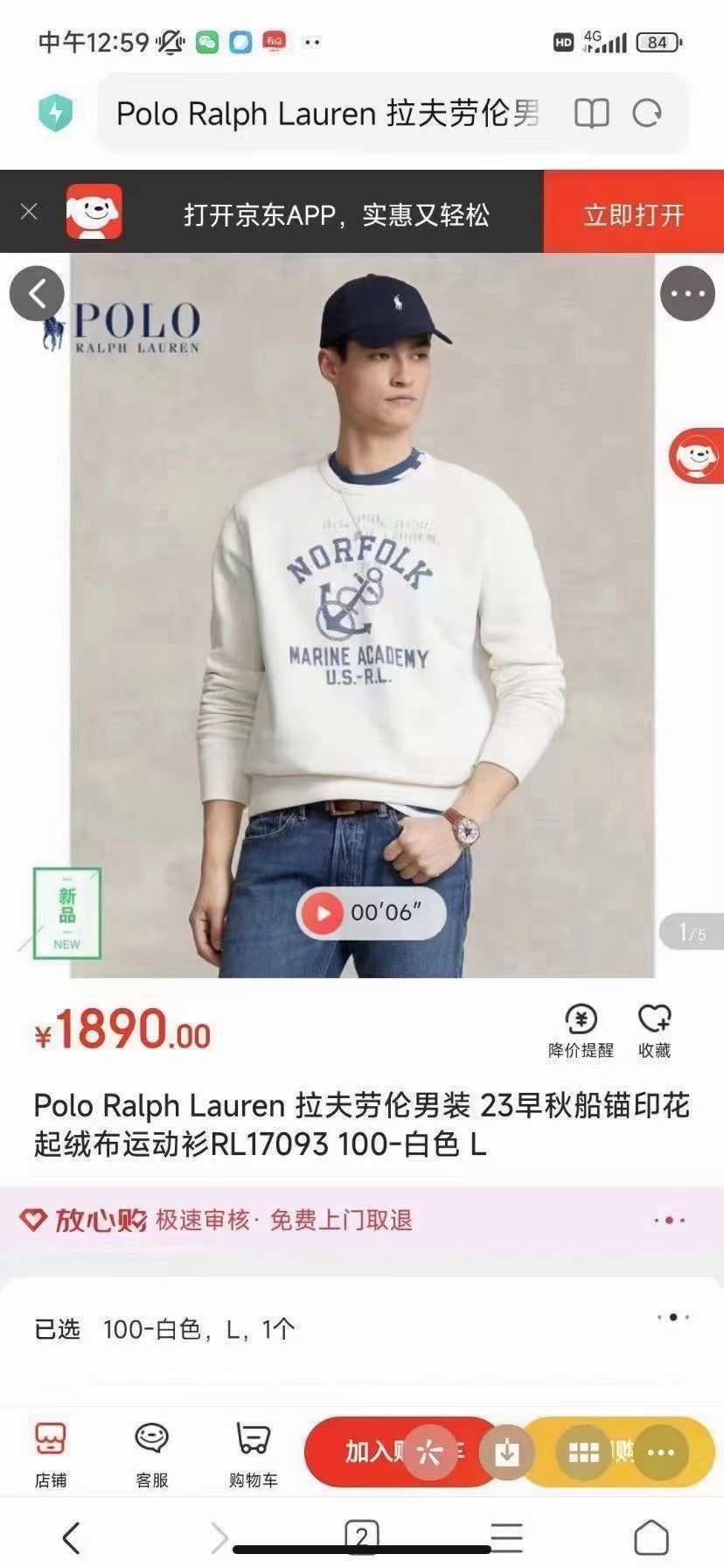The width and height of the screenshot is (724, 1568).
Task: Open browser tabs showing 2
Action: click(x=362, y=1536)
